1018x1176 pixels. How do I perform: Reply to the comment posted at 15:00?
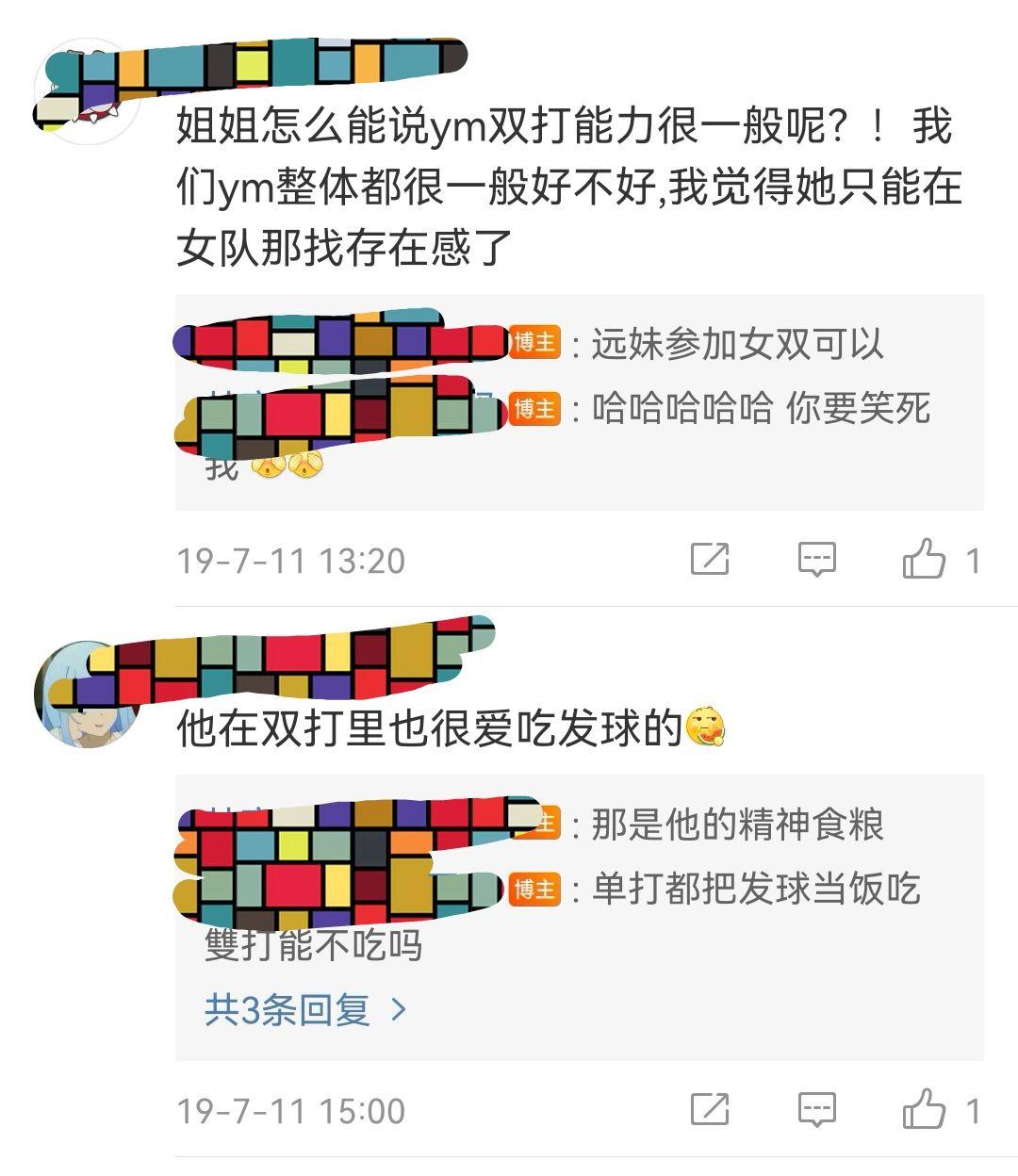click(x=816, y=1109)
